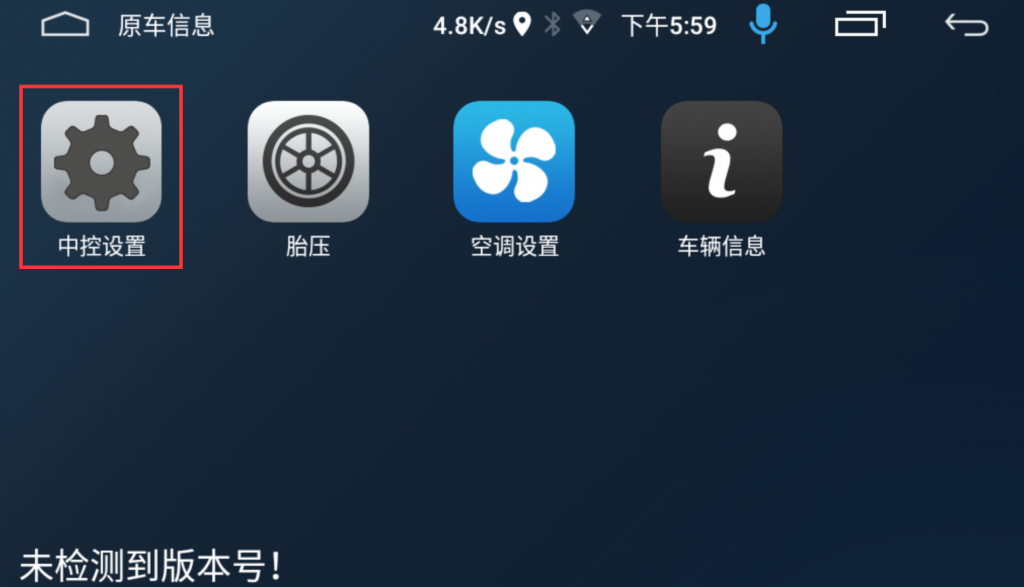Activate the microphone voice assistant
This screenshot has height=587, width=1024.
pyautogui.click(x=763, y=24)
